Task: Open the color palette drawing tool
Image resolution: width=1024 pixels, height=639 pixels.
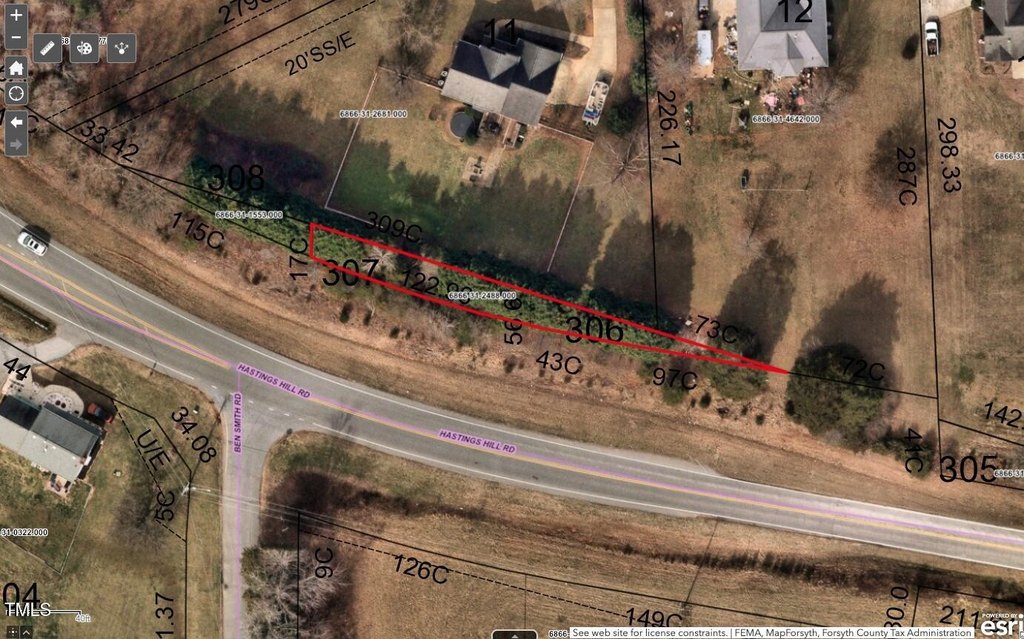Action: [x=85, y=48]
